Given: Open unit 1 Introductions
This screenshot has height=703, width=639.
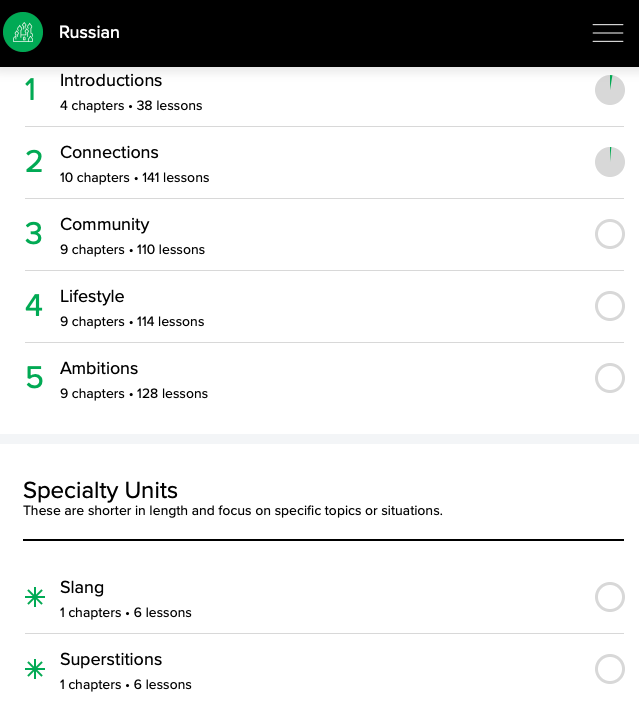Looking at the screenshot, I should click(111, 81).
